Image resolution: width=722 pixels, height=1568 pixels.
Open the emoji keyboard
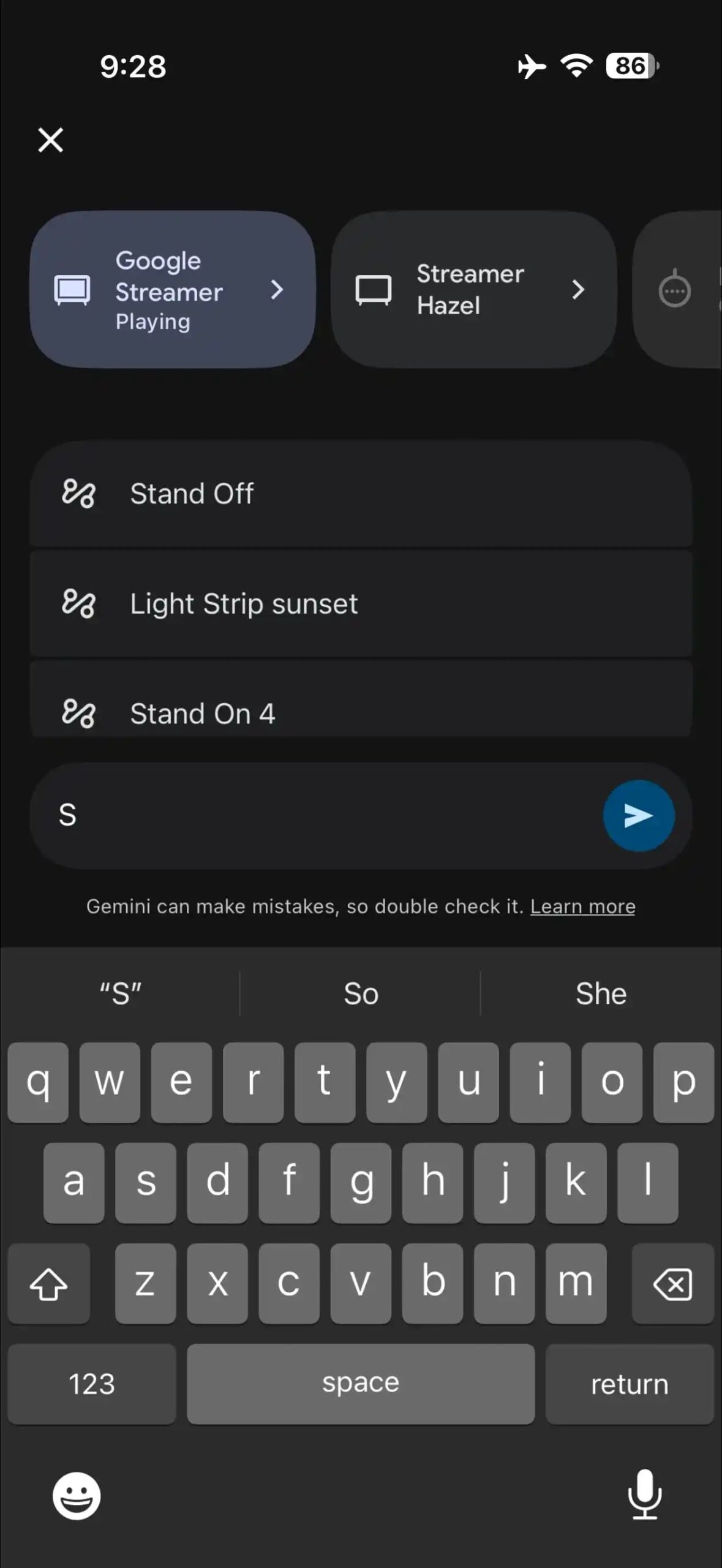tap(77, 1496)
